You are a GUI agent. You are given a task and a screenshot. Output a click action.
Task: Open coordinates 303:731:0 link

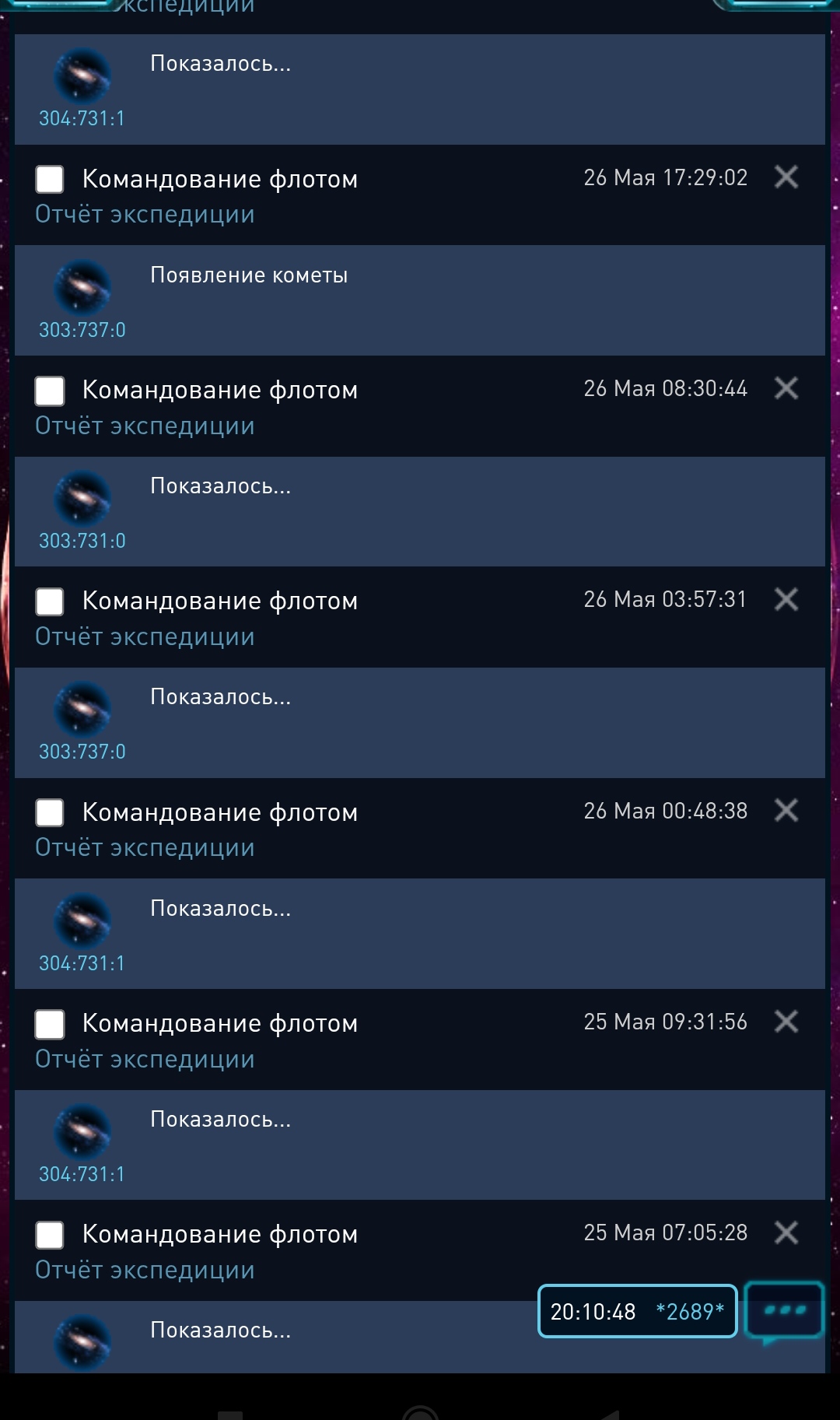[x=82, y=541]
